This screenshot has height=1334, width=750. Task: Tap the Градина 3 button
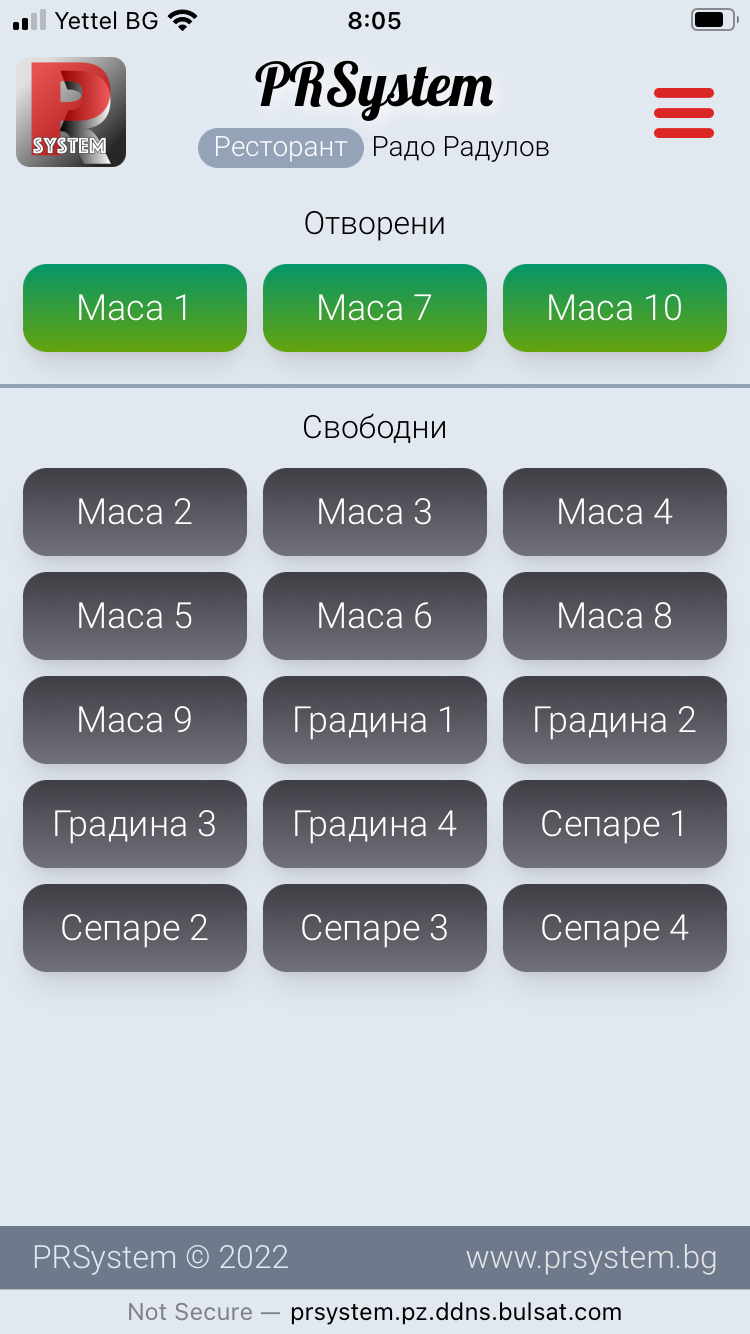point(135,824)
